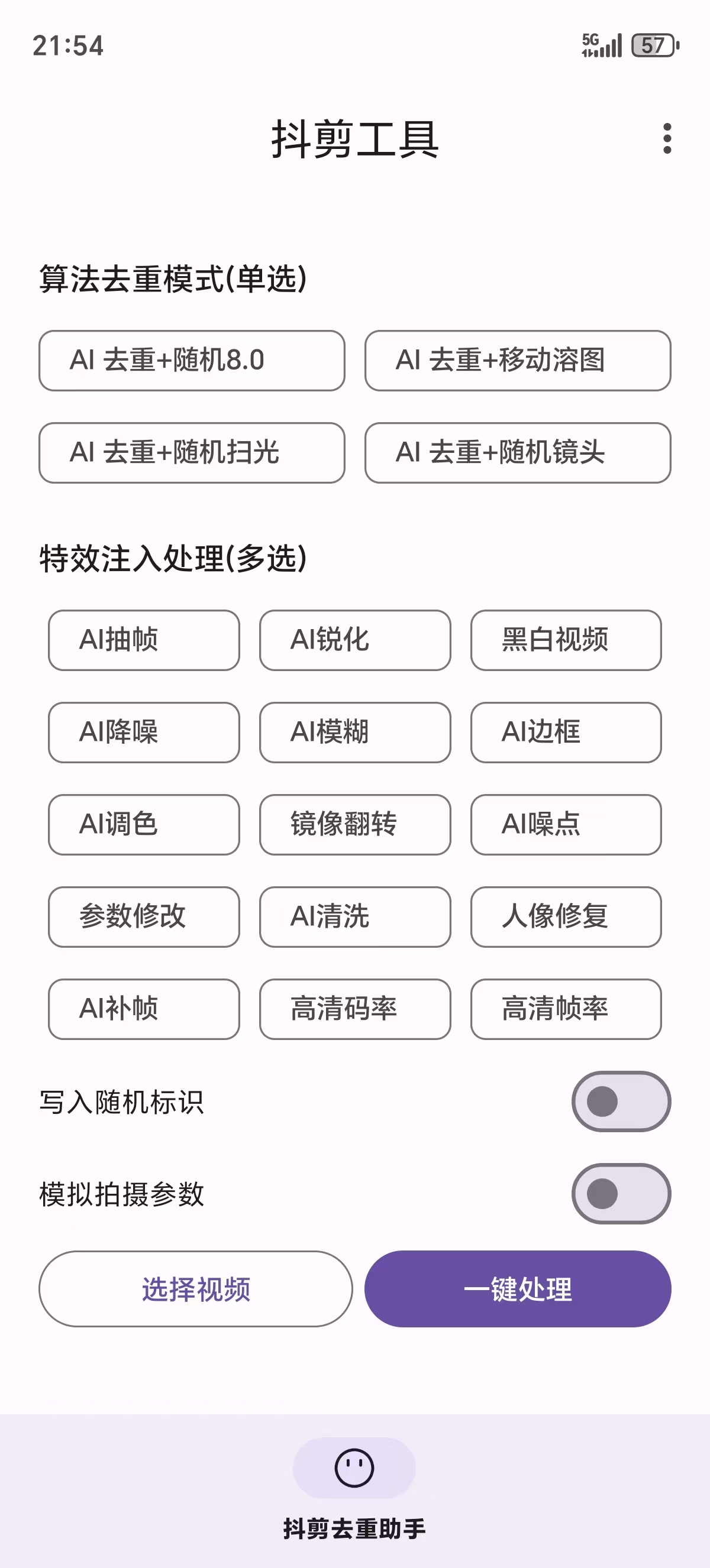Add the AI模糊 effect
The image size is (710, 1568).
point(355,732)
